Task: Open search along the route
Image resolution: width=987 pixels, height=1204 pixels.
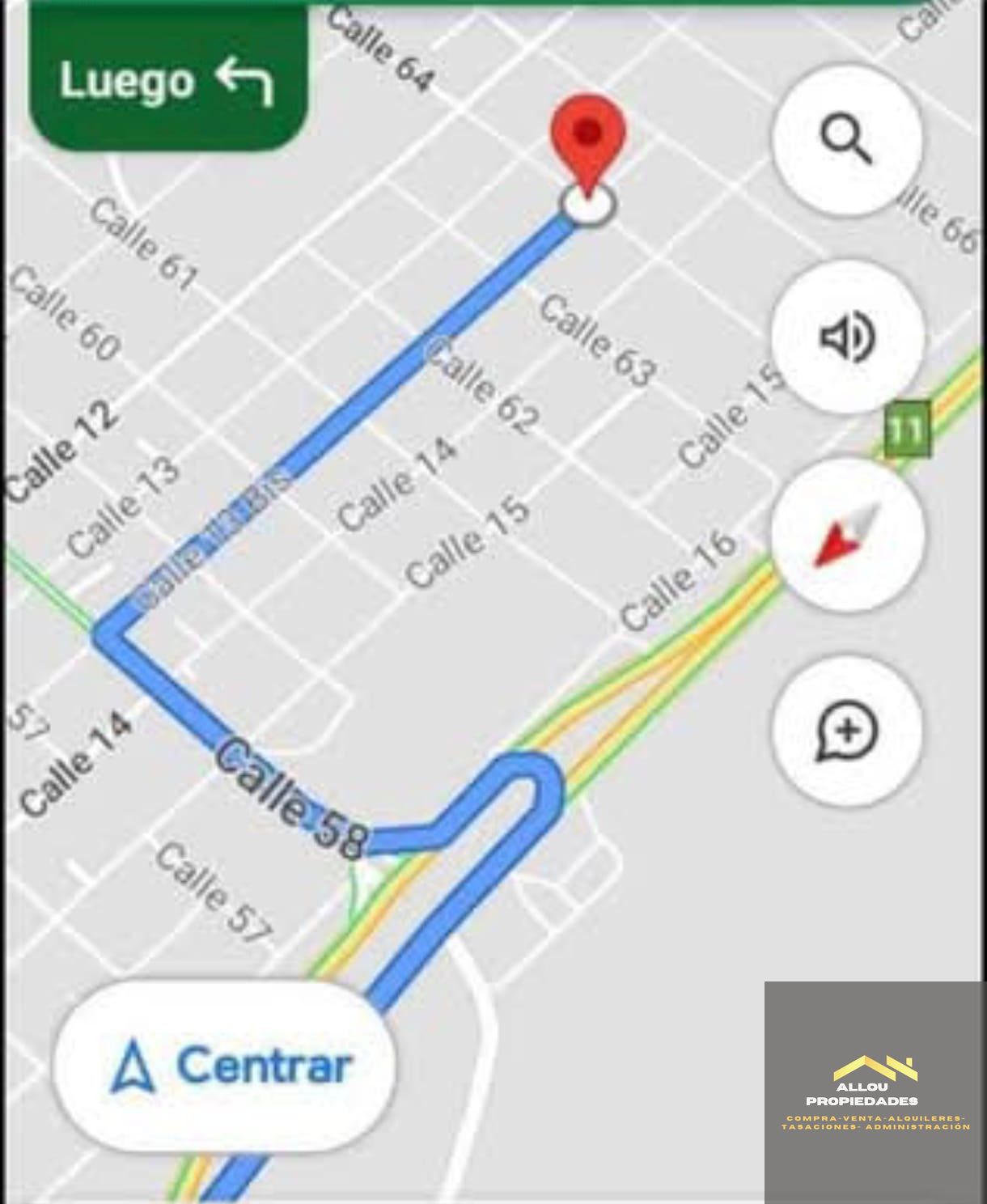Action: [847, 139]
